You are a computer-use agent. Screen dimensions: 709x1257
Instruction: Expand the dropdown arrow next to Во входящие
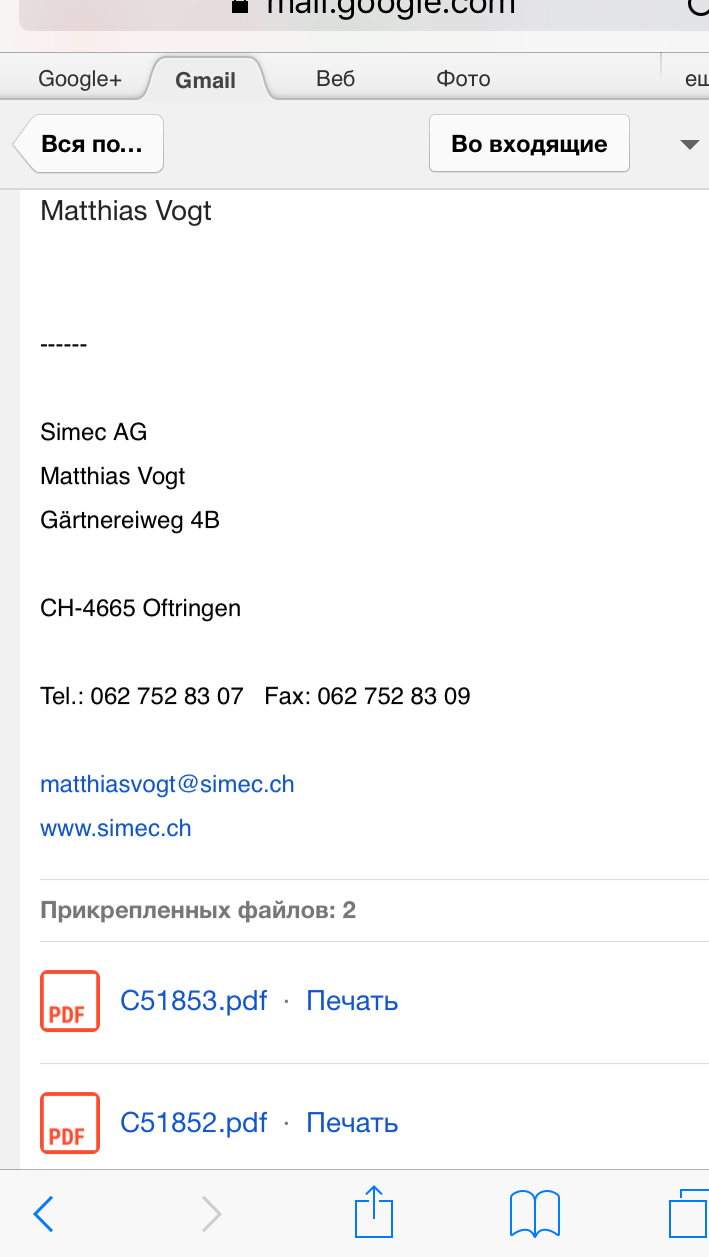(689, 145)
